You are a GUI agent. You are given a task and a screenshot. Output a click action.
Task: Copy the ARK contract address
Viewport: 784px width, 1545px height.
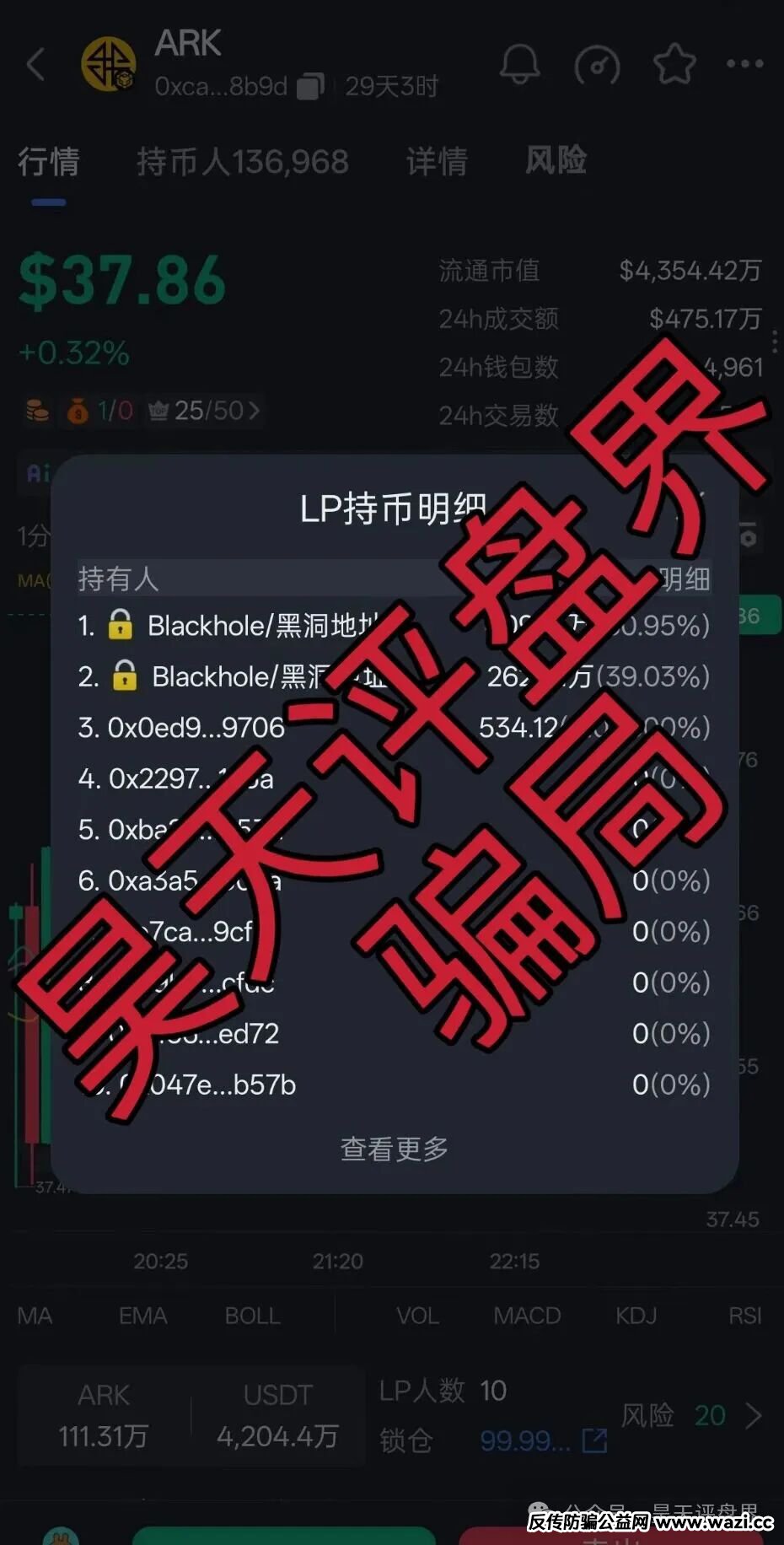pos(310,86)
